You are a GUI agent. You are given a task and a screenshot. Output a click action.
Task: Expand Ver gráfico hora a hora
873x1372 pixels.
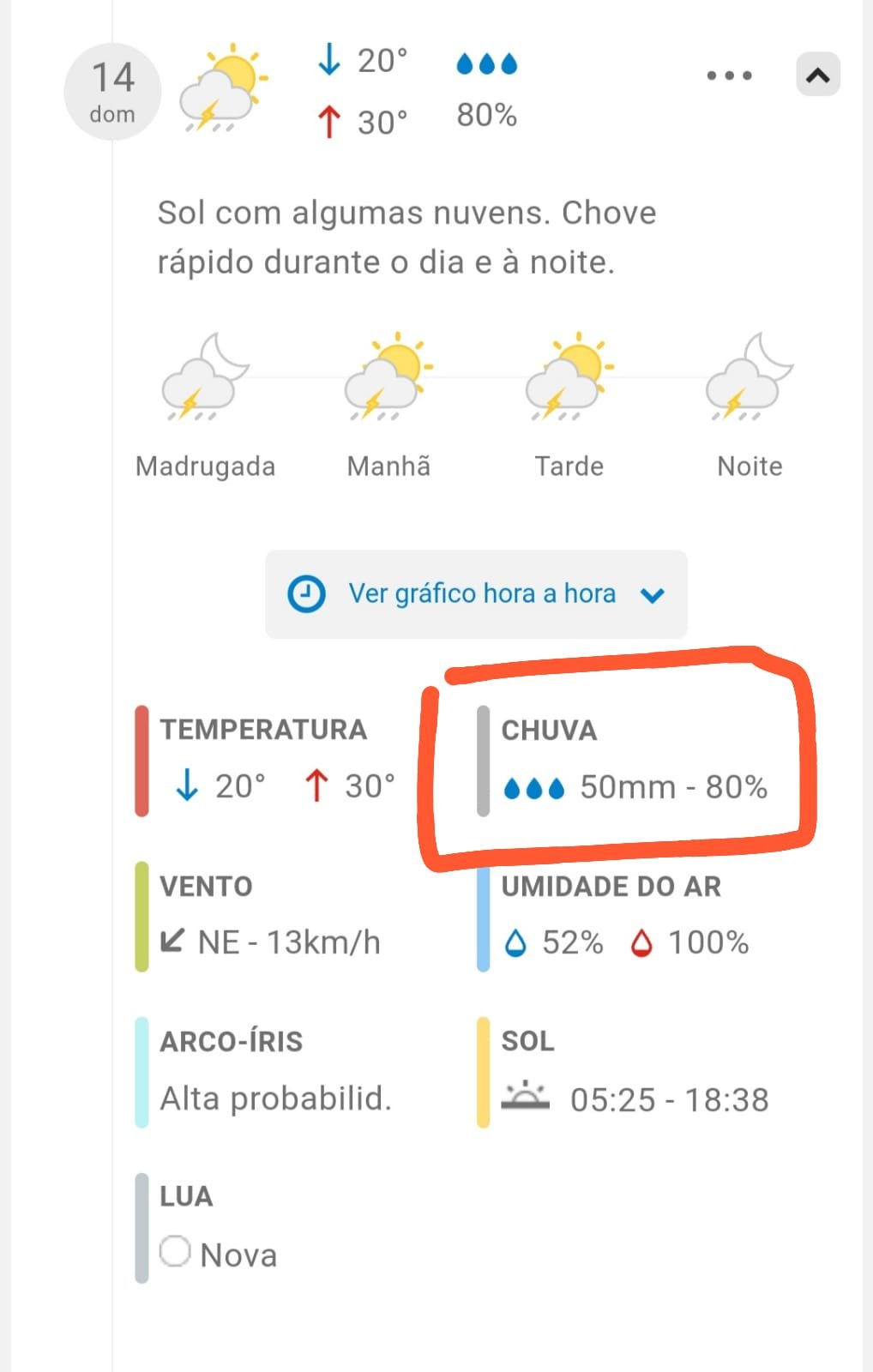coord(476,594)
